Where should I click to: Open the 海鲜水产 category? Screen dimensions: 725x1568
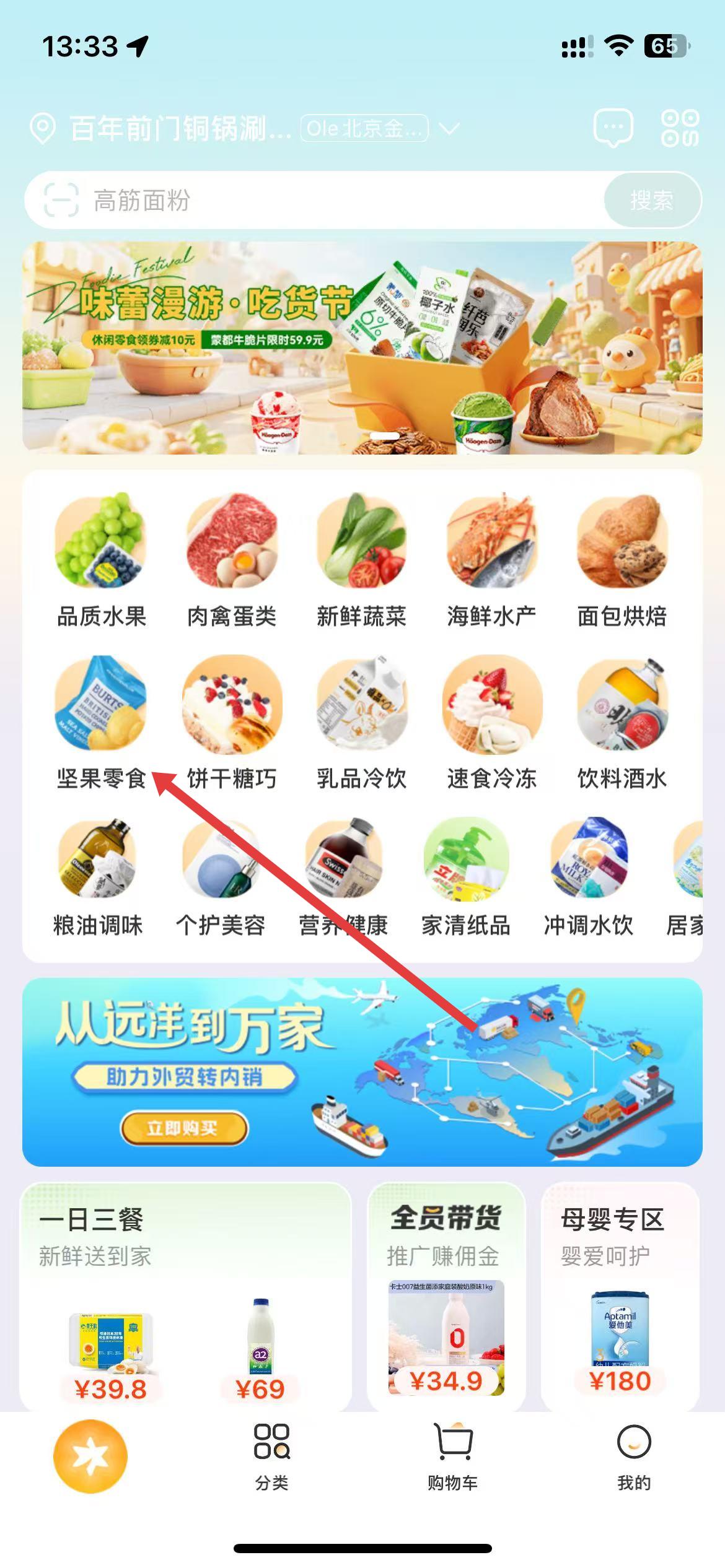(491, 559)
